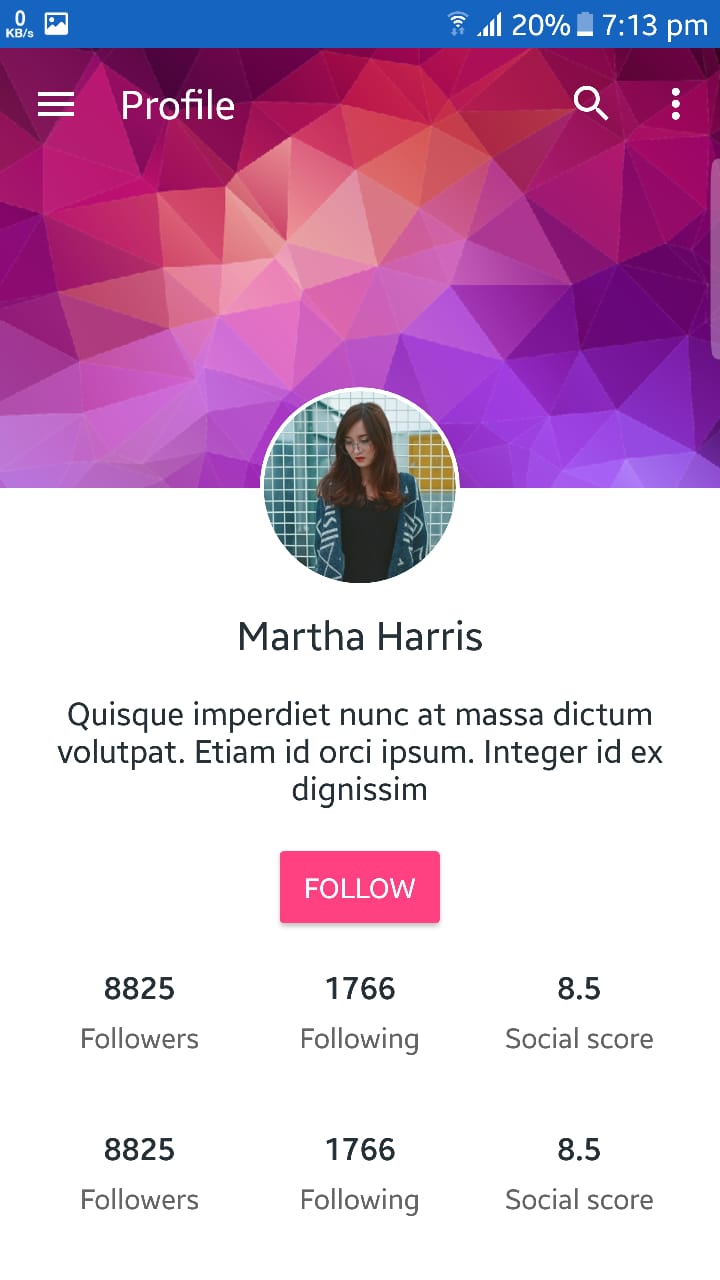Open the hamburger navigation menu
The height and width of the screenshot is (1280, 720).
pyautogui.click(x=56, y=104)
